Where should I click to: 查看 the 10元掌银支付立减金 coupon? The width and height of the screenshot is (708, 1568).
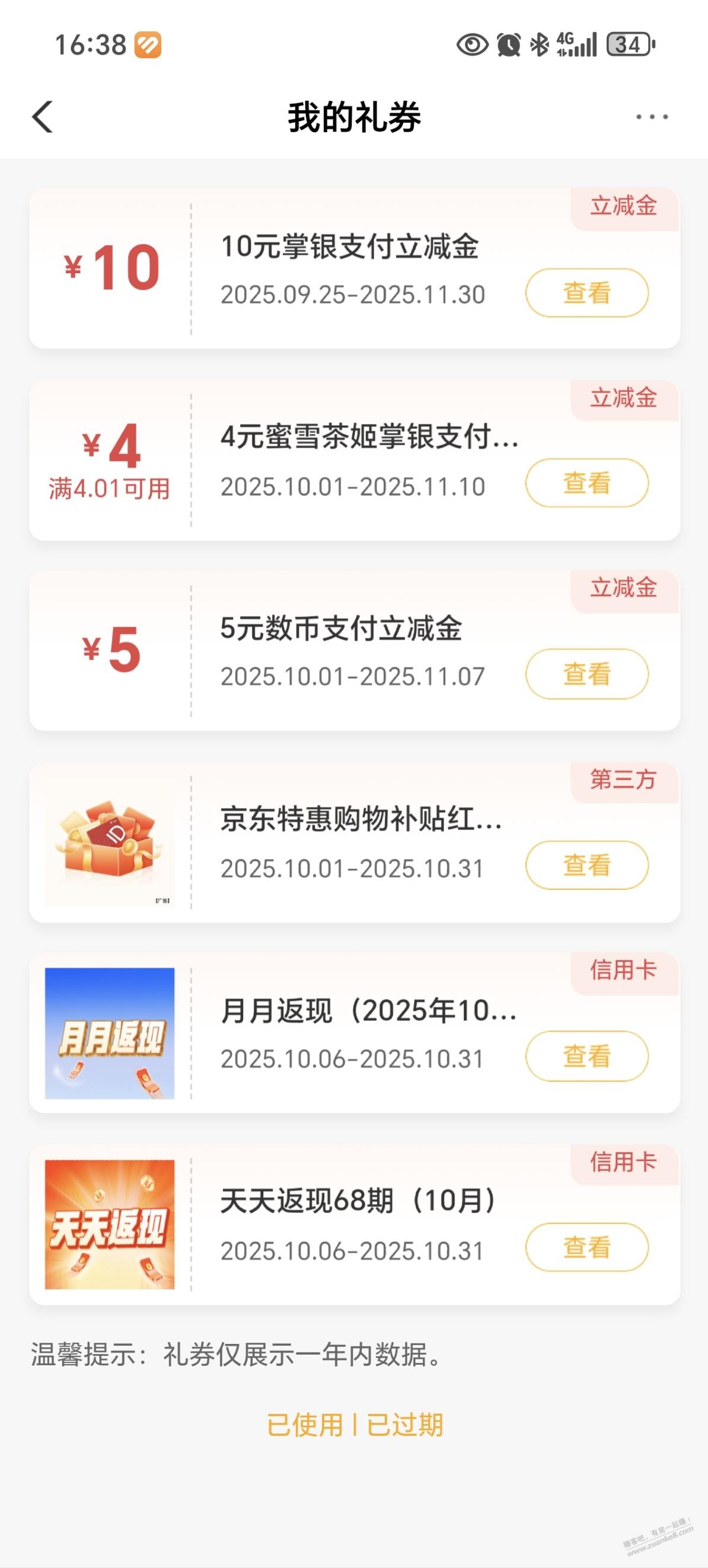click(588, 292)
